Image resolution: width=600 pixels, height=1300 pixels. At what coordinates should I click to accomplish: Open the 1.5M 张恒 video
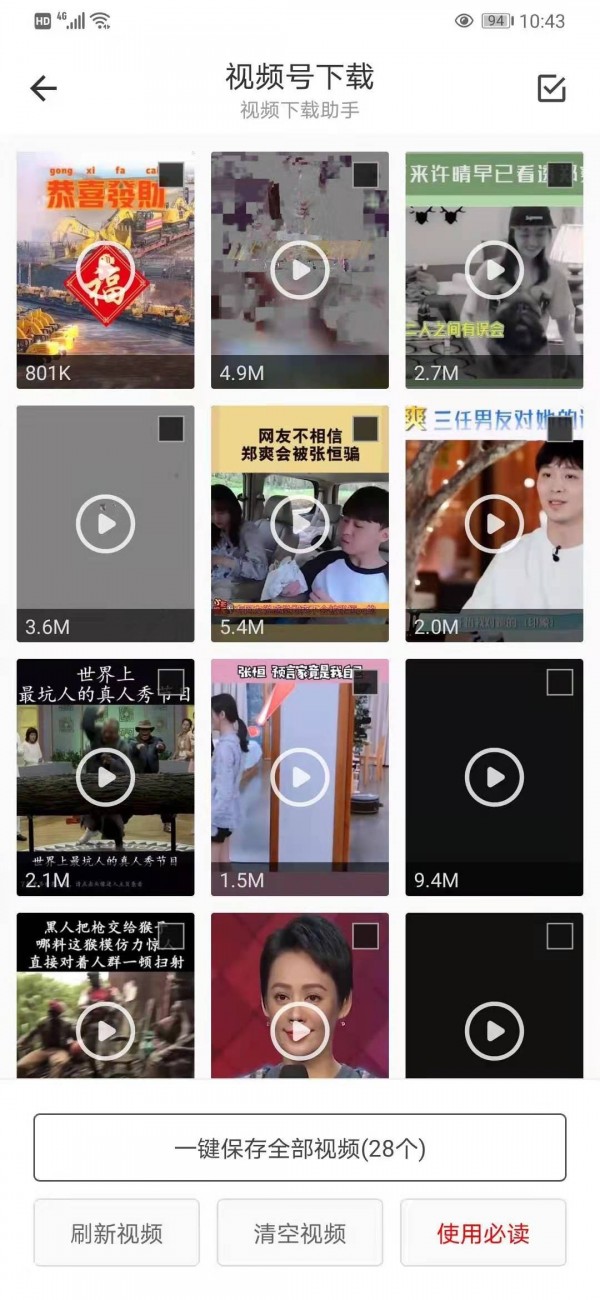300,777
